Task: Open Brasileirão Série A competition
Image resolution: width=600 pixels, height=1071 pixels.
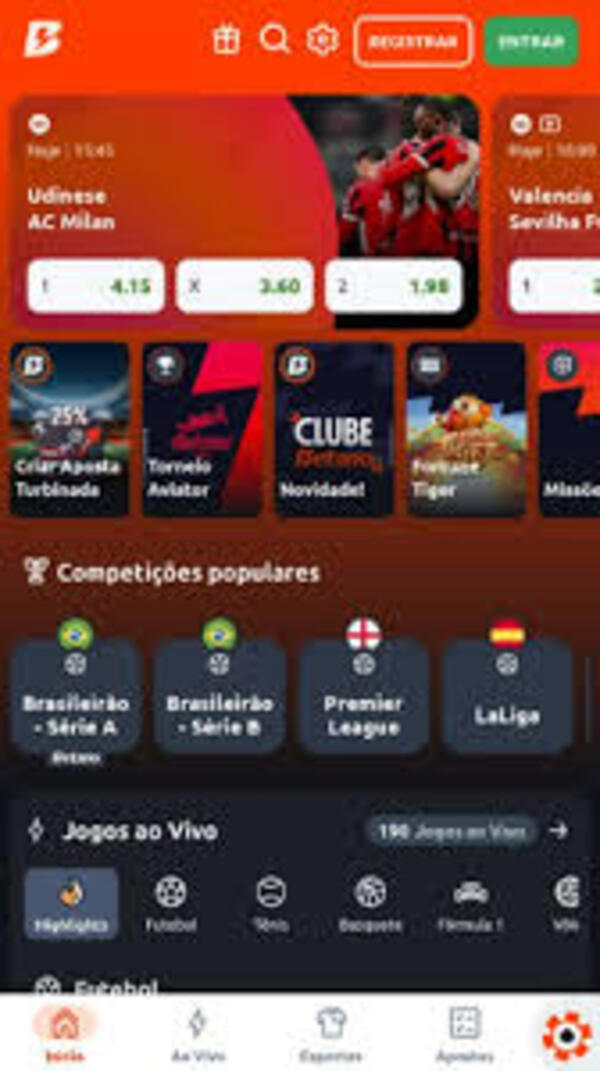Action: click(76, 695)
